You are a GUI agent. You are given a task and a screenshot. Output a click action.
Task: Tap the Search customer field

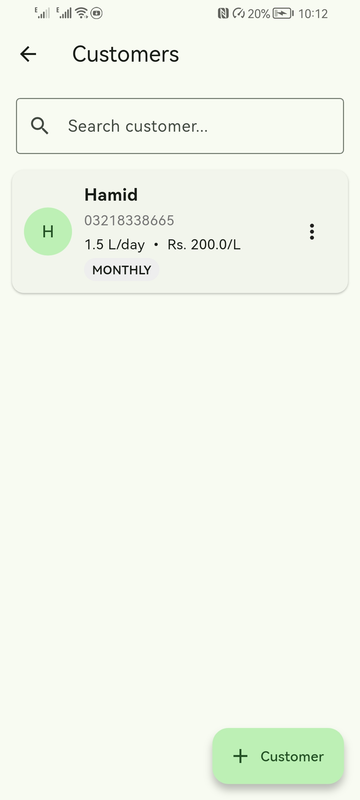pyautogui.click(x=180, y=126)
